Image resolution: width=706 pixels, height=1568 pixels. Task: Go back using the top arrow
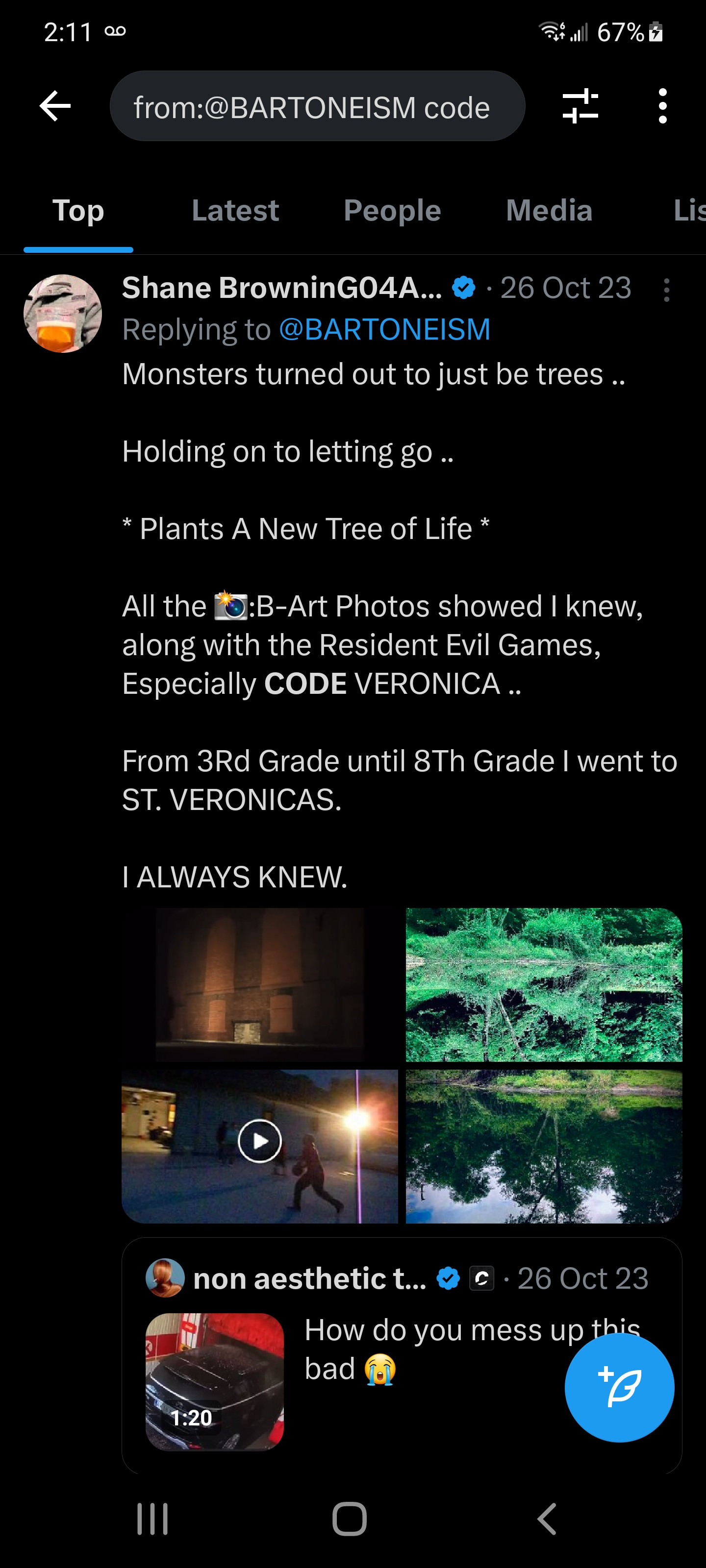pos(55,106)
